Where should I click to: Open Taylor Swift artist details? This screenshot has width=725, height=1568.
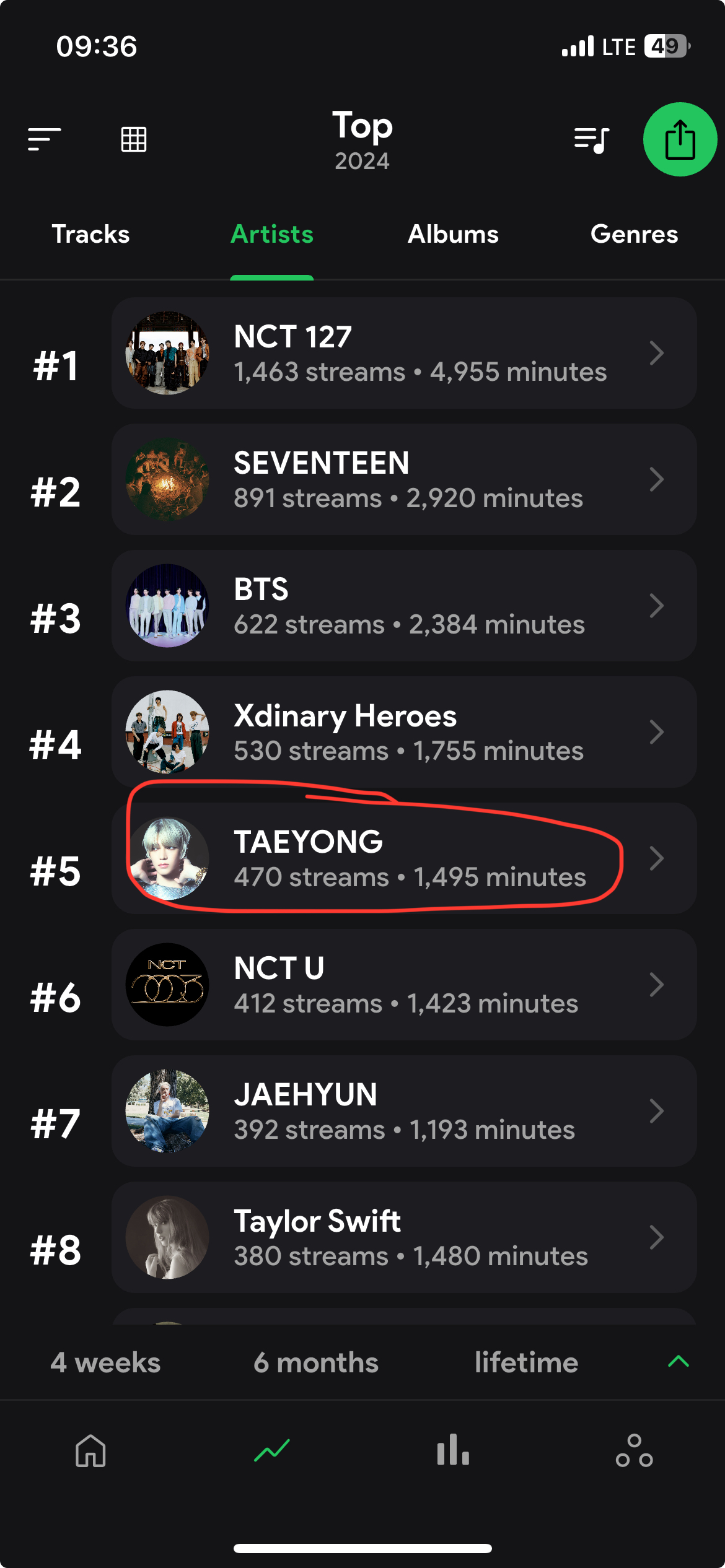[x=404, y=1237]
